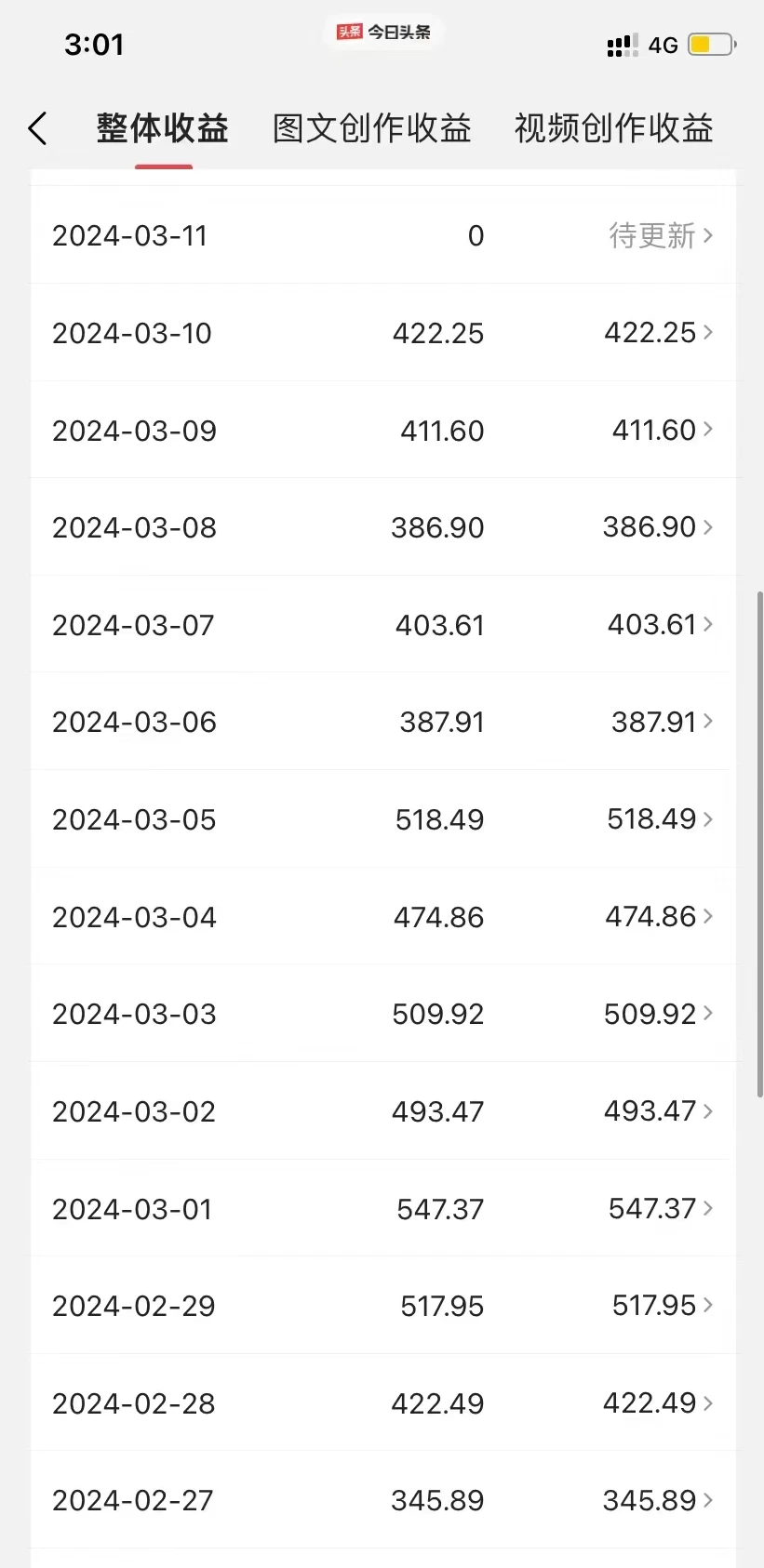Click the clock showing 3:01
Screen dimensions: 764x1568
[94, 44]
